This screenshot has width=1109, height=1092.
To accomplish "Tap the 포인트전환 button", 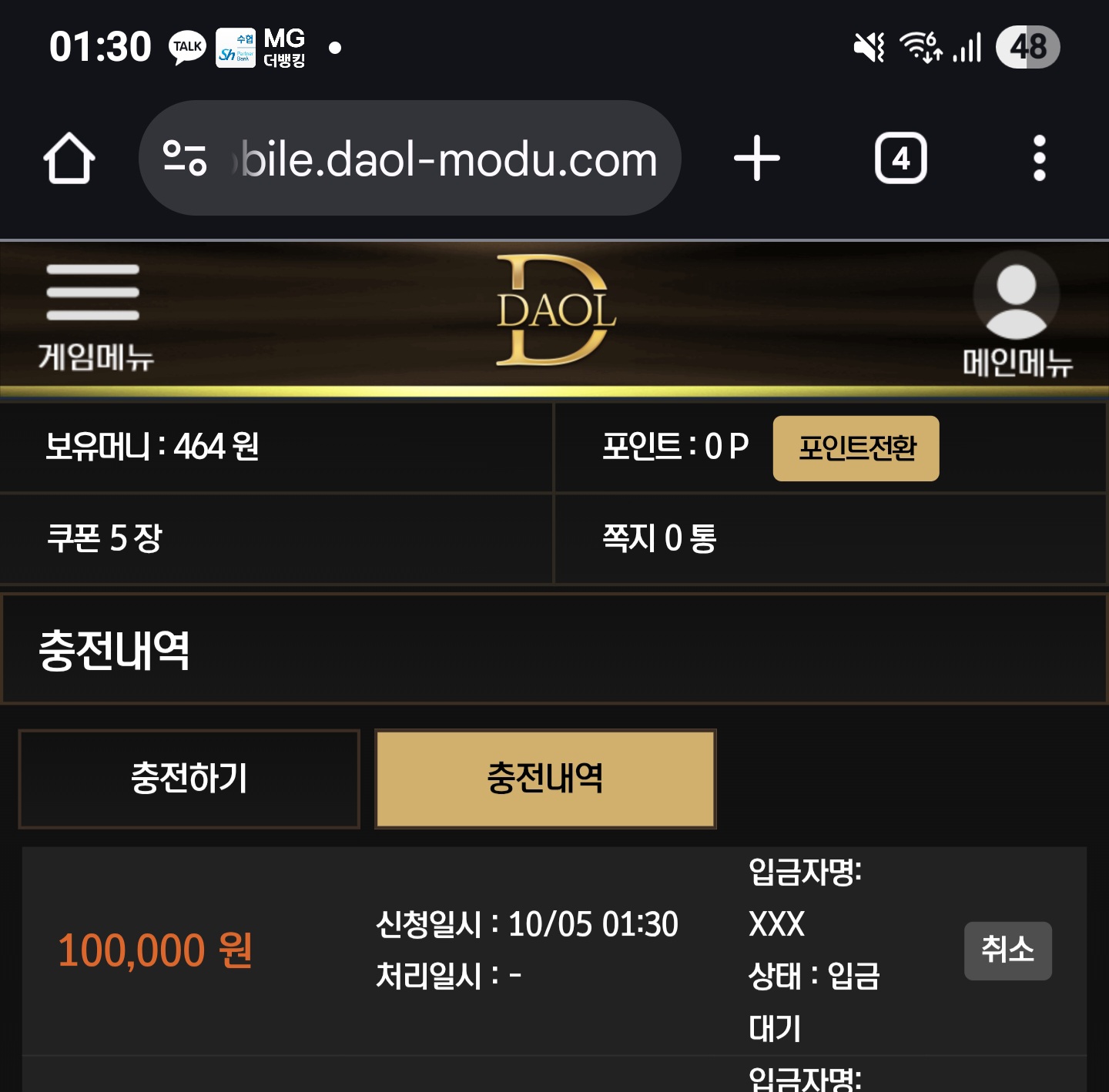I will tap(856, 448).
